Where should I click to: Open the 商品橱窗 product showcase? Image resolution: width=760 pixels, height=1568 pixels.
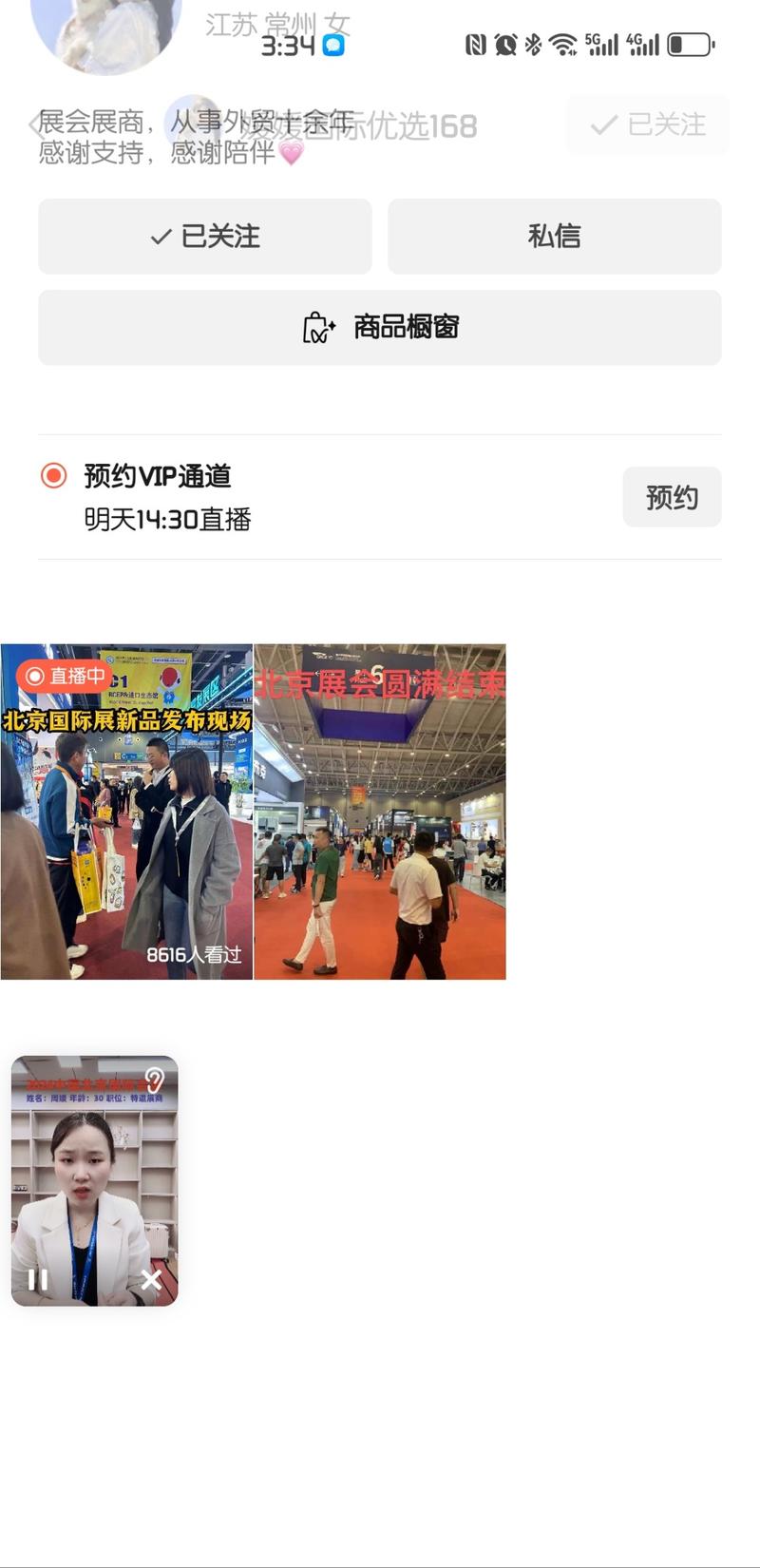[380, 327]
